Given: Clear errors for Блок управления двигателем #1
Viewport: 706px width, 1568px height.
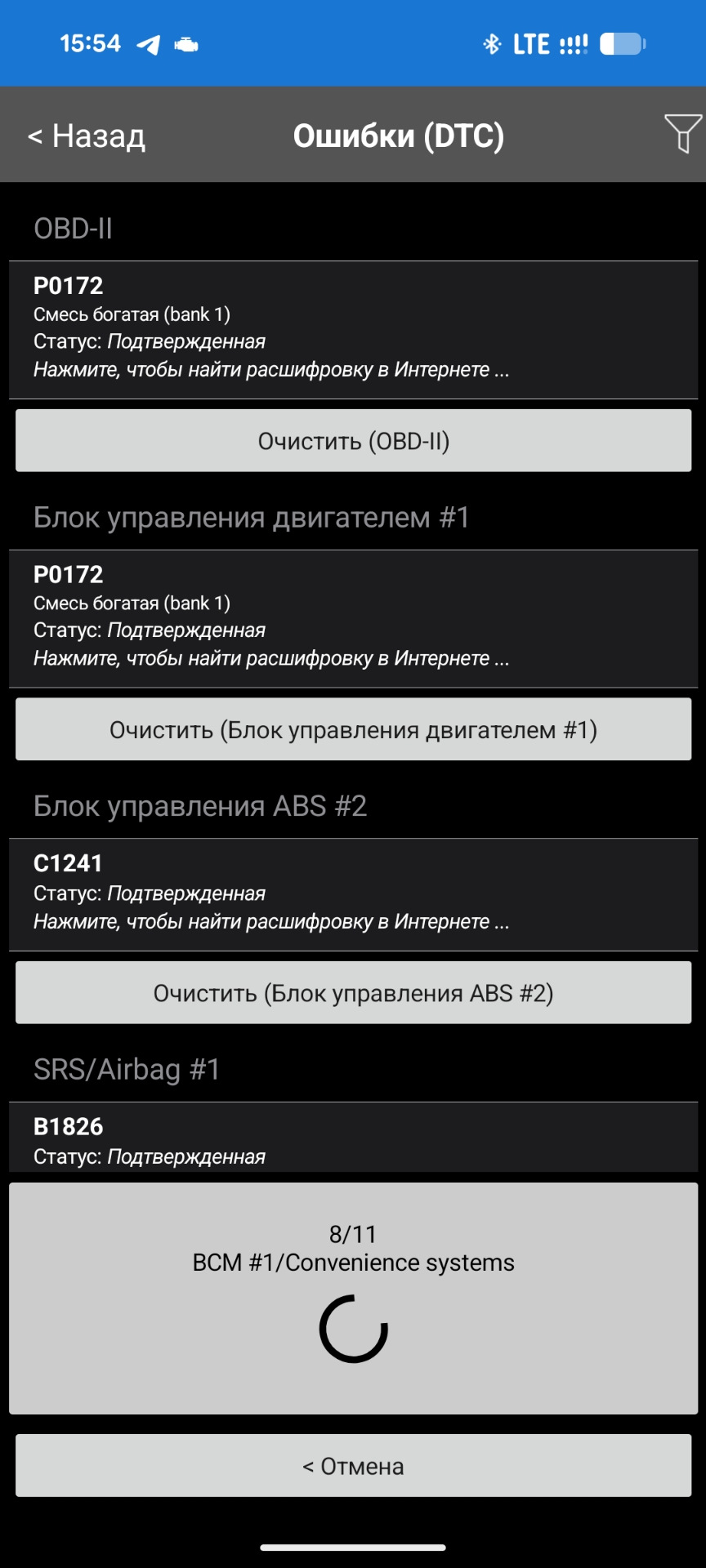Looking at the screenshot, I should (x=353, y=729).
